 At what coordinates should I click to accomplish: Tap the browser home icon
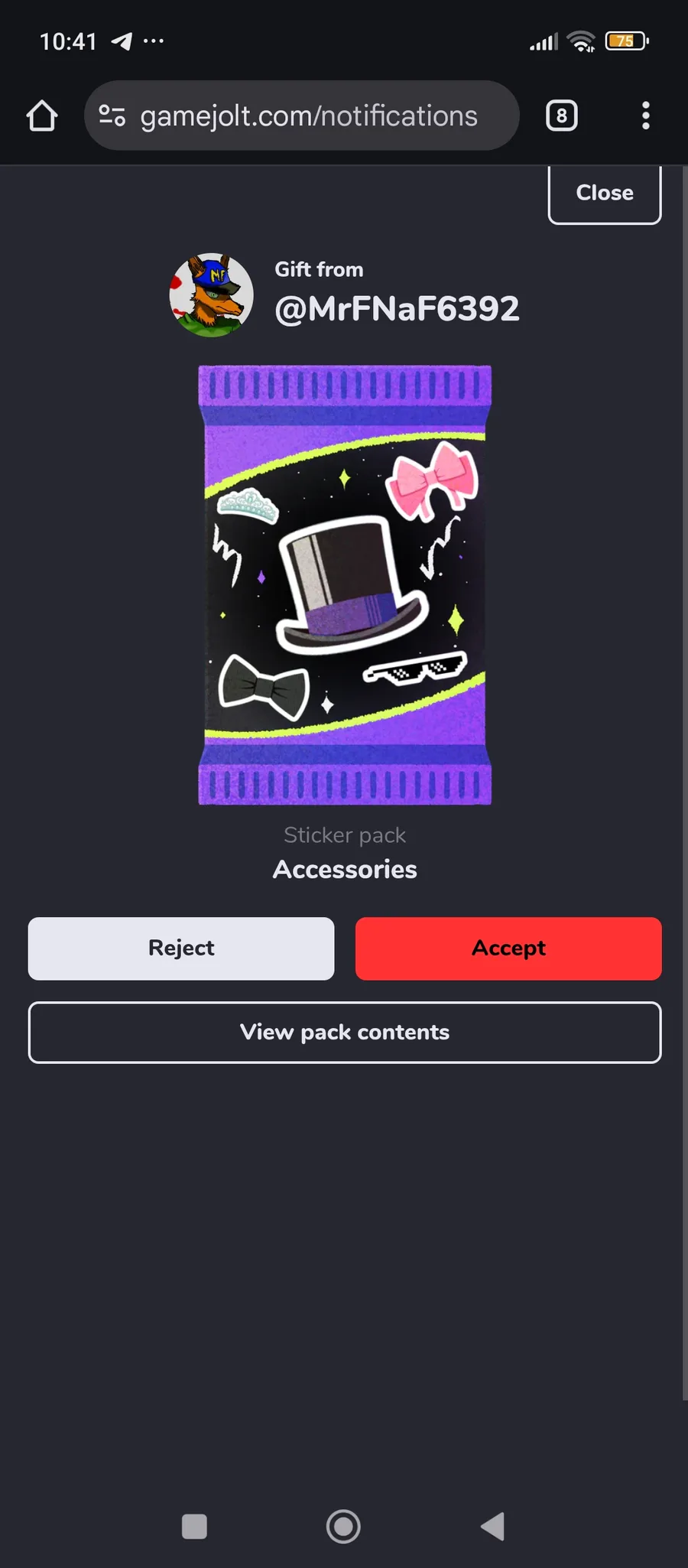pos(42,116)
